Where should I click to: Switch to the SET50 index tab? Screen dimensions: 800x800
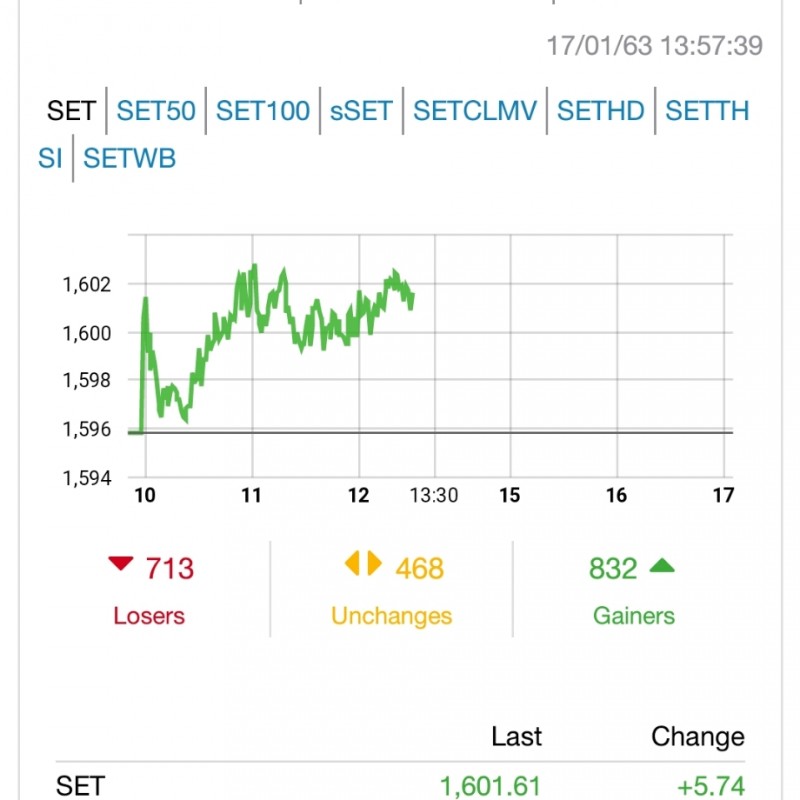point(156,110)
